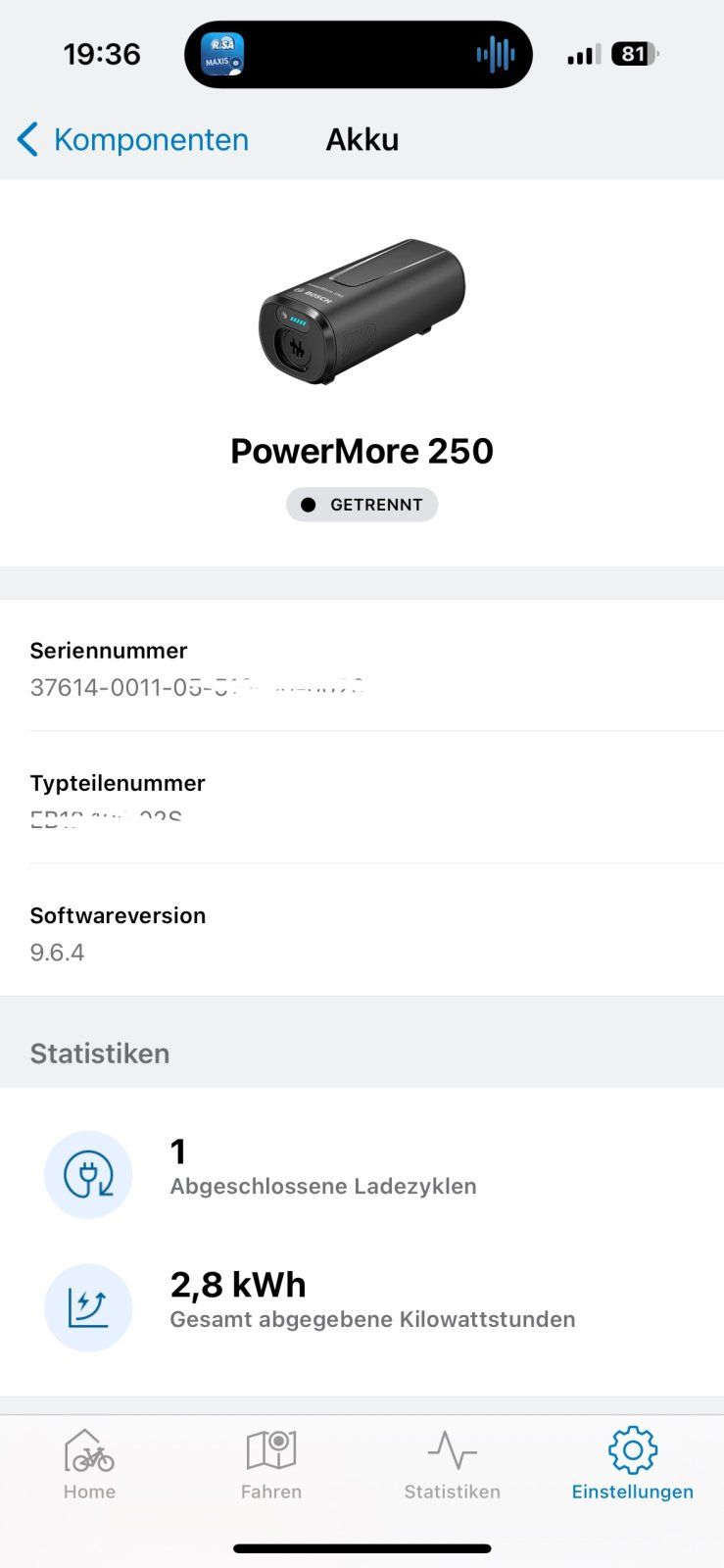
Task: Switch to the Home tab
Action: [x=89, y=1464]
